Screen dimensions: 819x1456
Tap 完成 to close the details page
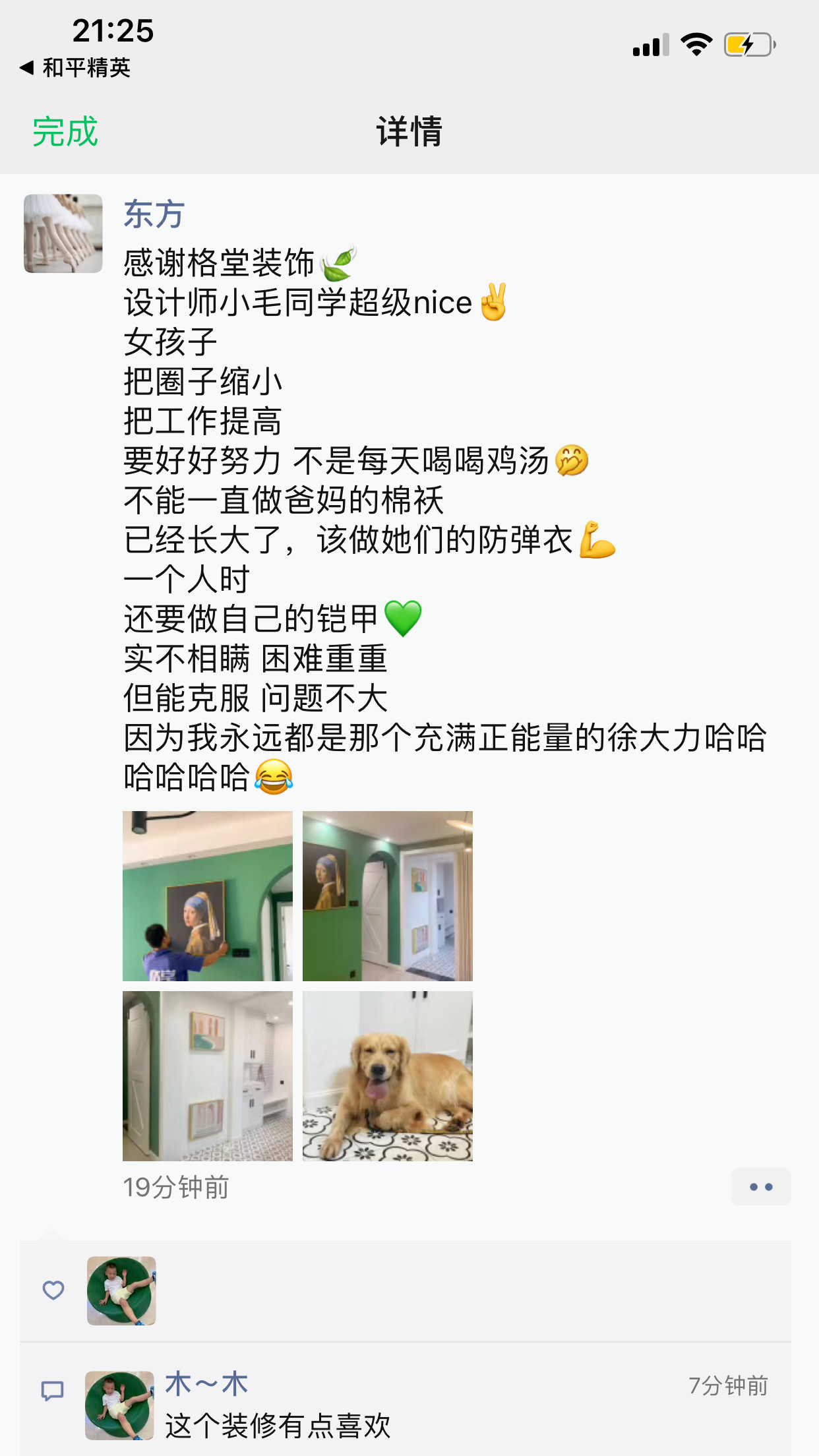coord(65,131)
